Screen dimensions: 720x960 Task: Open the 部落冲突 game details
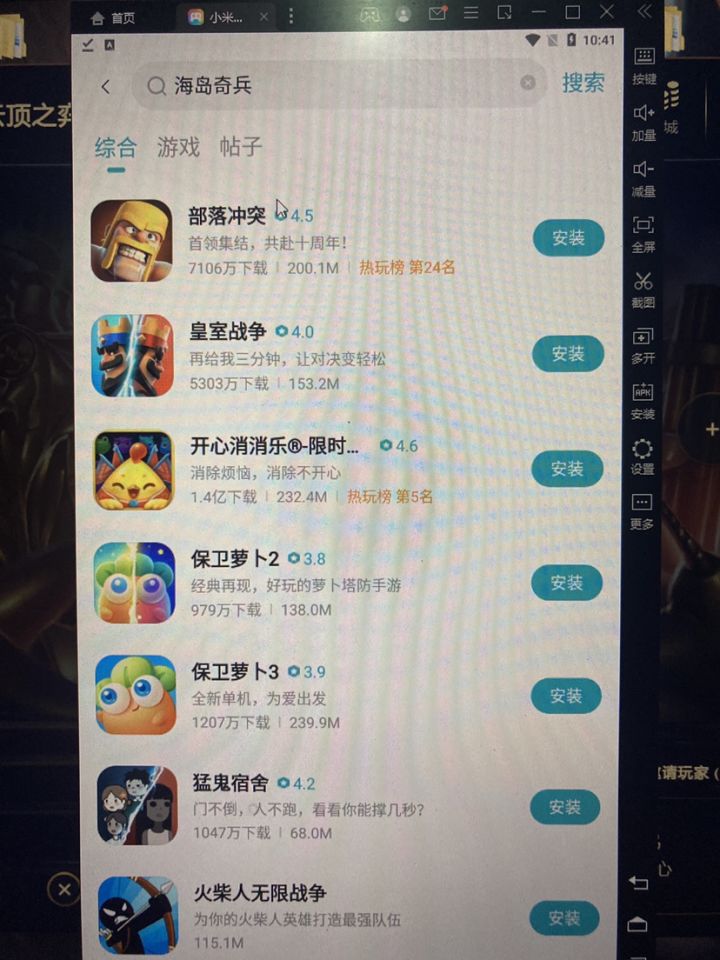tap(228, 216)
